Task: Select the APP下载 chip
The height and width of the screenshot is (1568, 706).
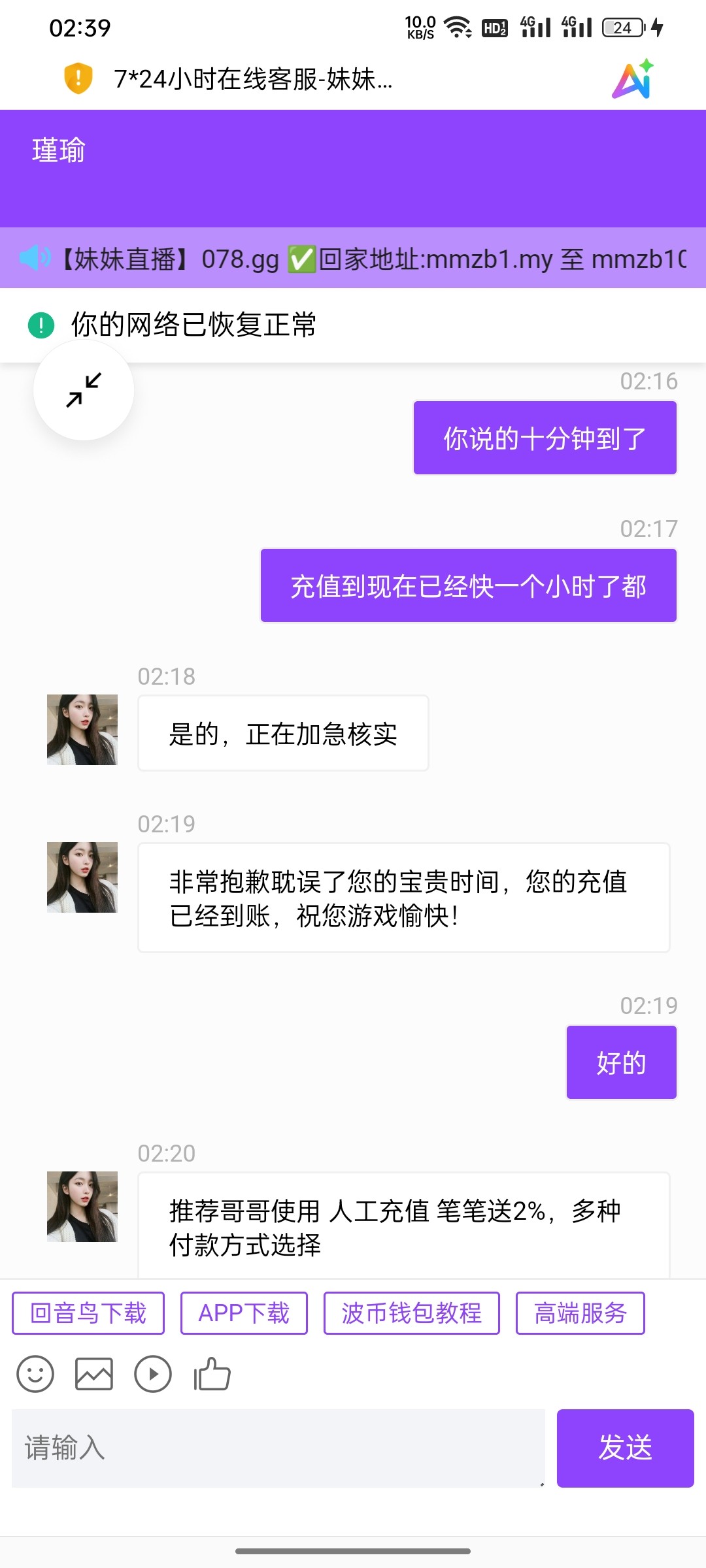Action: point(244,1313)
